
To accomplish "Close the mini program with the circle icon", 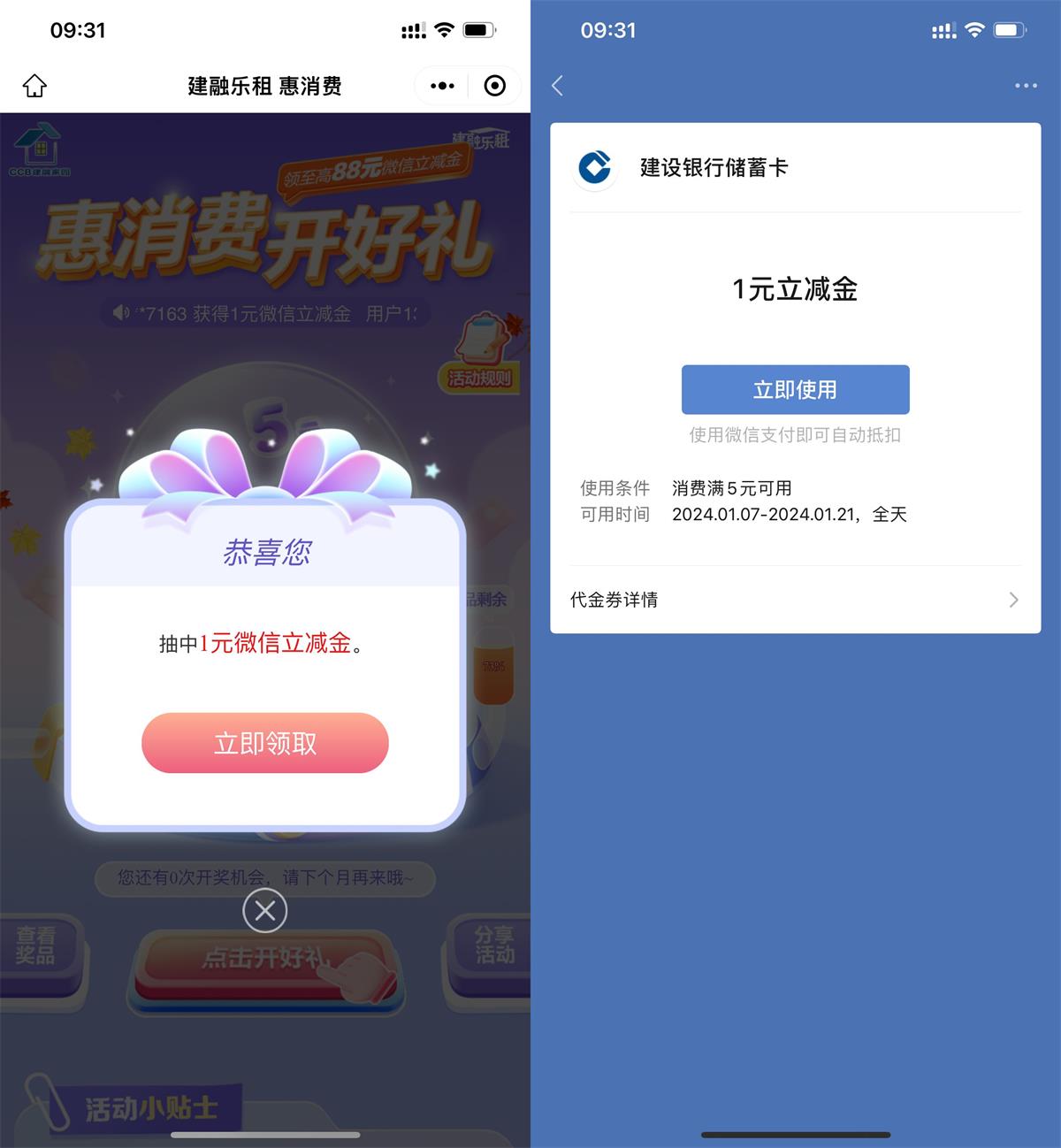I will pyautogui.click(x=495, y=86).
